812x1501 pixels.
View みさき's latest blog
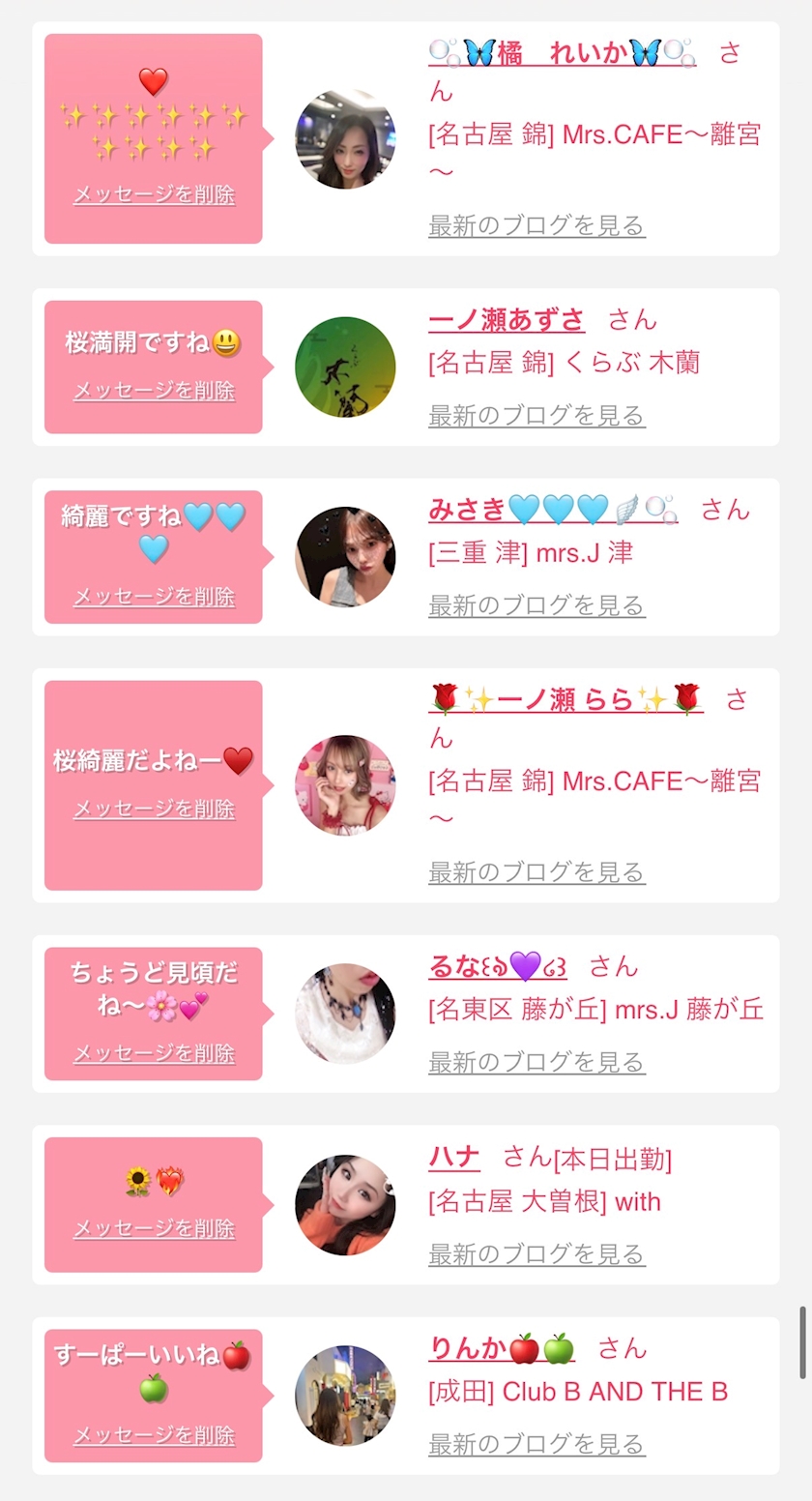coord(536,605)
